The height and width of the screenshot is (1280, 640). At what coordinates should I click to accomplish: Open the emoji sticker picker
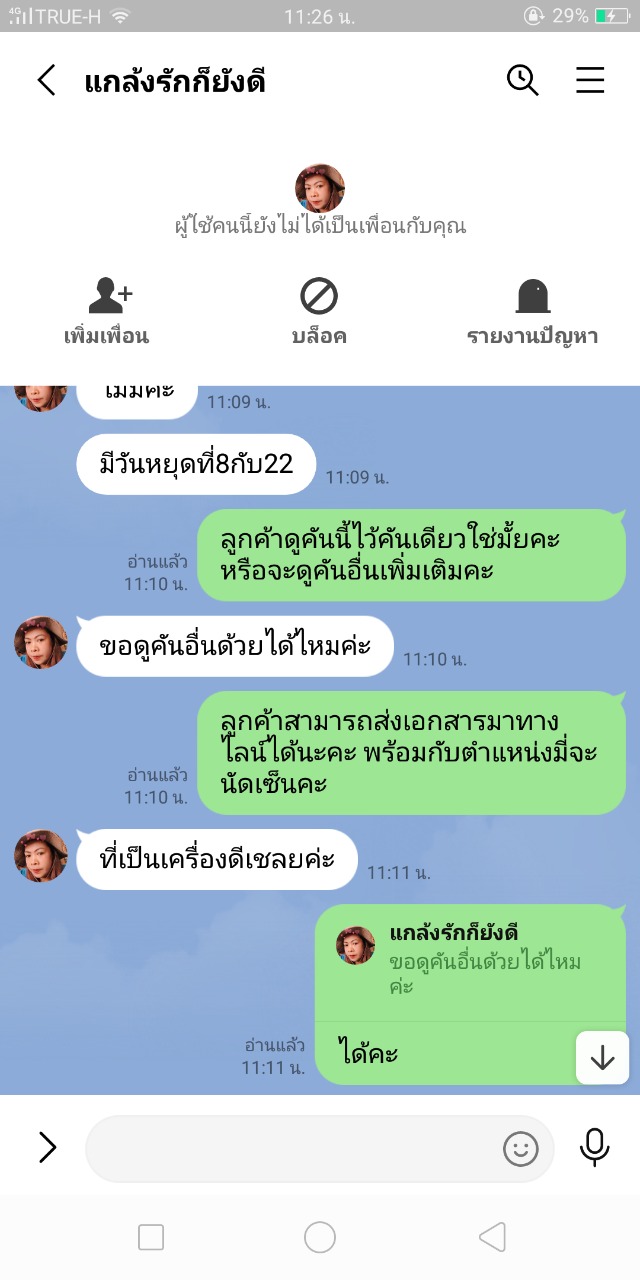(x=520, y=1149)
